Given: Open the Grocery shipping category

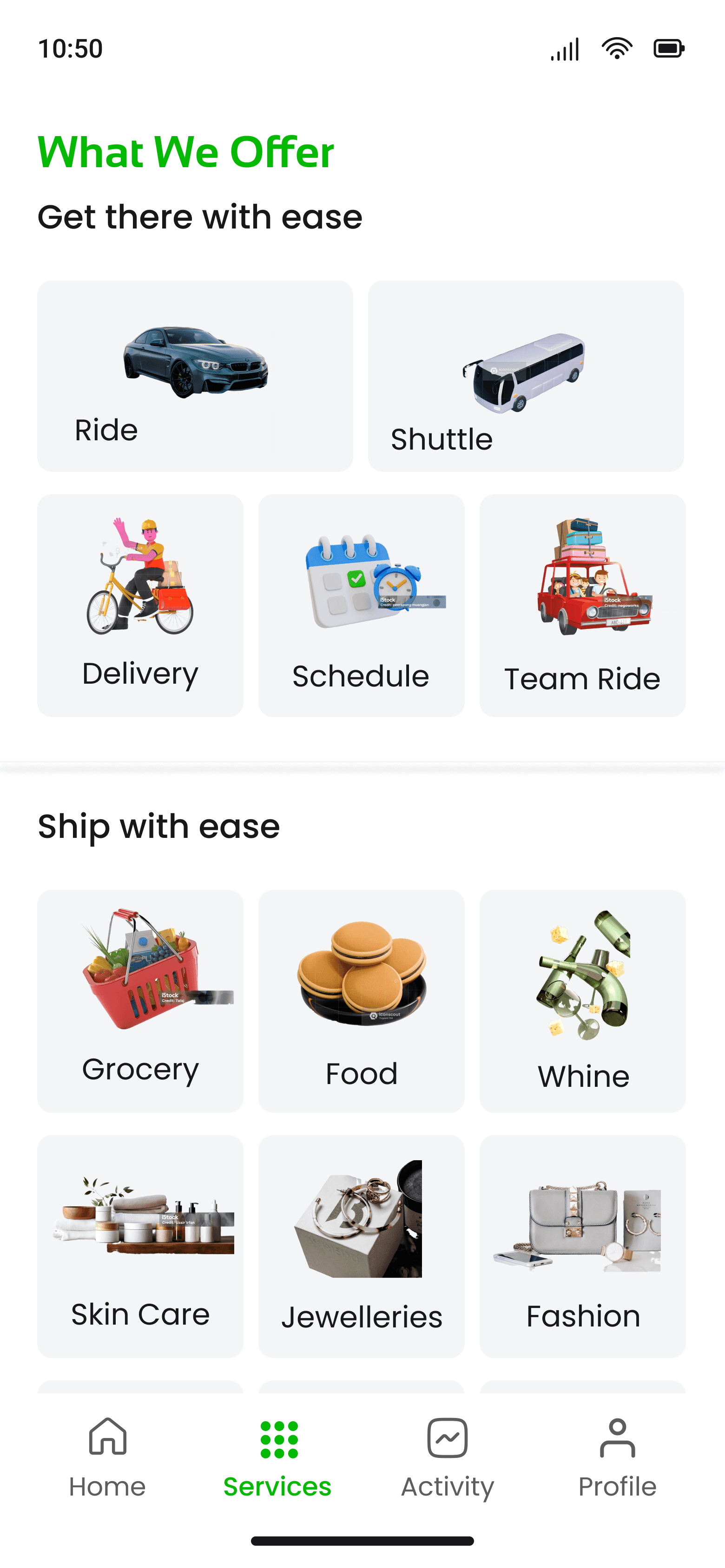Looking at the screenshot, I should [140, 1001].
